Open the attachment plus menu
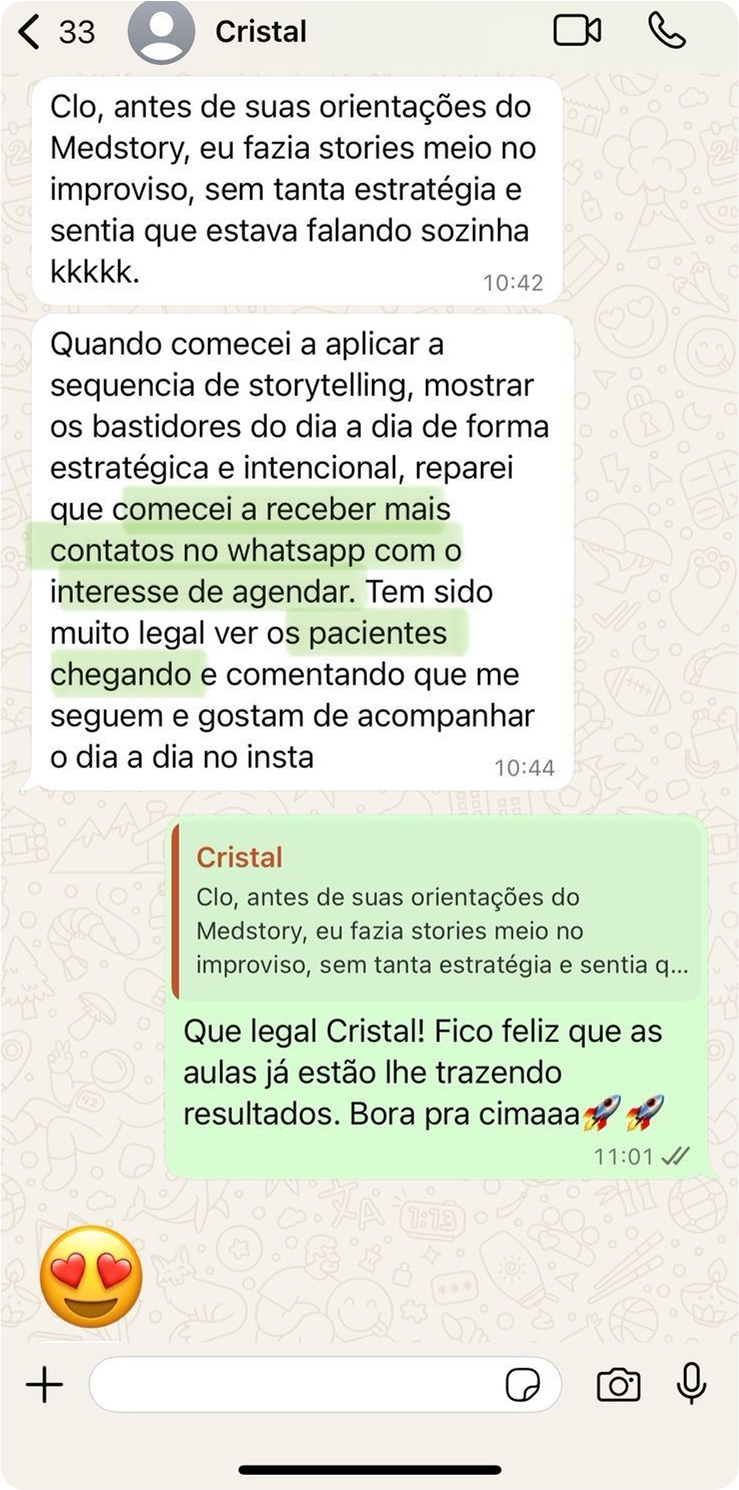Viewport: 739px width, 1490px height. 44,1385
